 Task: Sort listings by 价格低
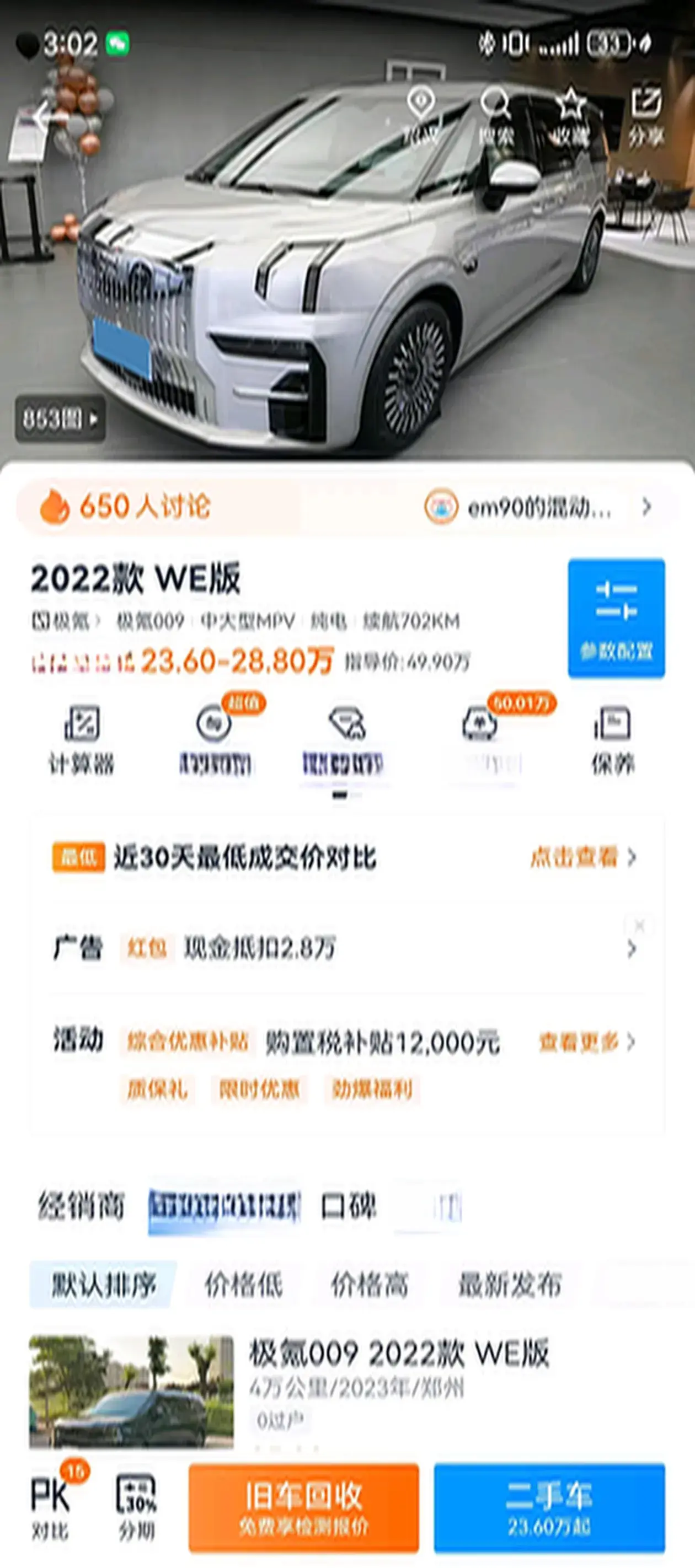click(x=243, y=1285)
